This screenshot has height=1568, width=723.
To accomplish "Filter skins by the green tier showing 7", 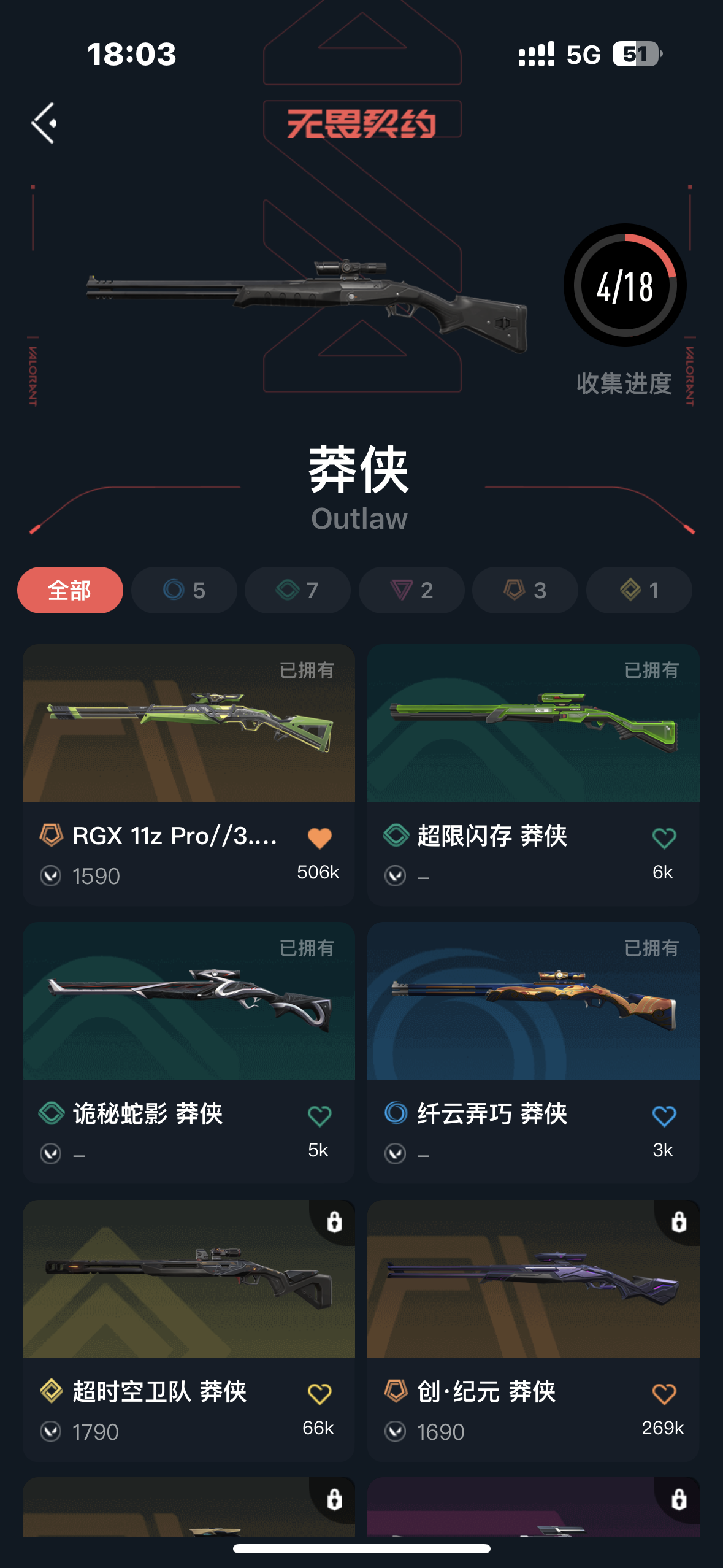I will click(x=297, y=590).
